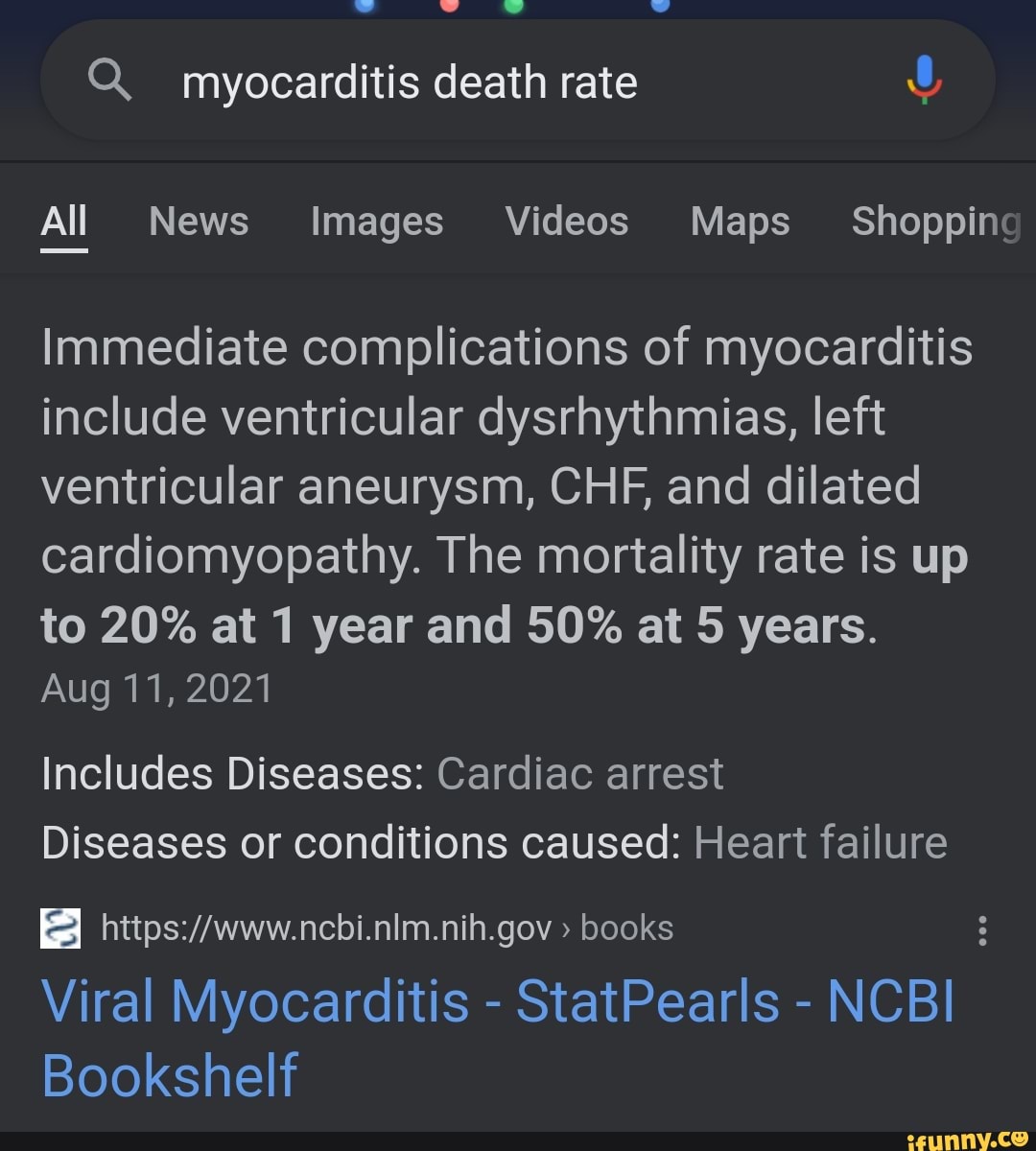1036x1151 pixels.
Task: Switch to the Videos tab
Action: [x=566, y=222]
